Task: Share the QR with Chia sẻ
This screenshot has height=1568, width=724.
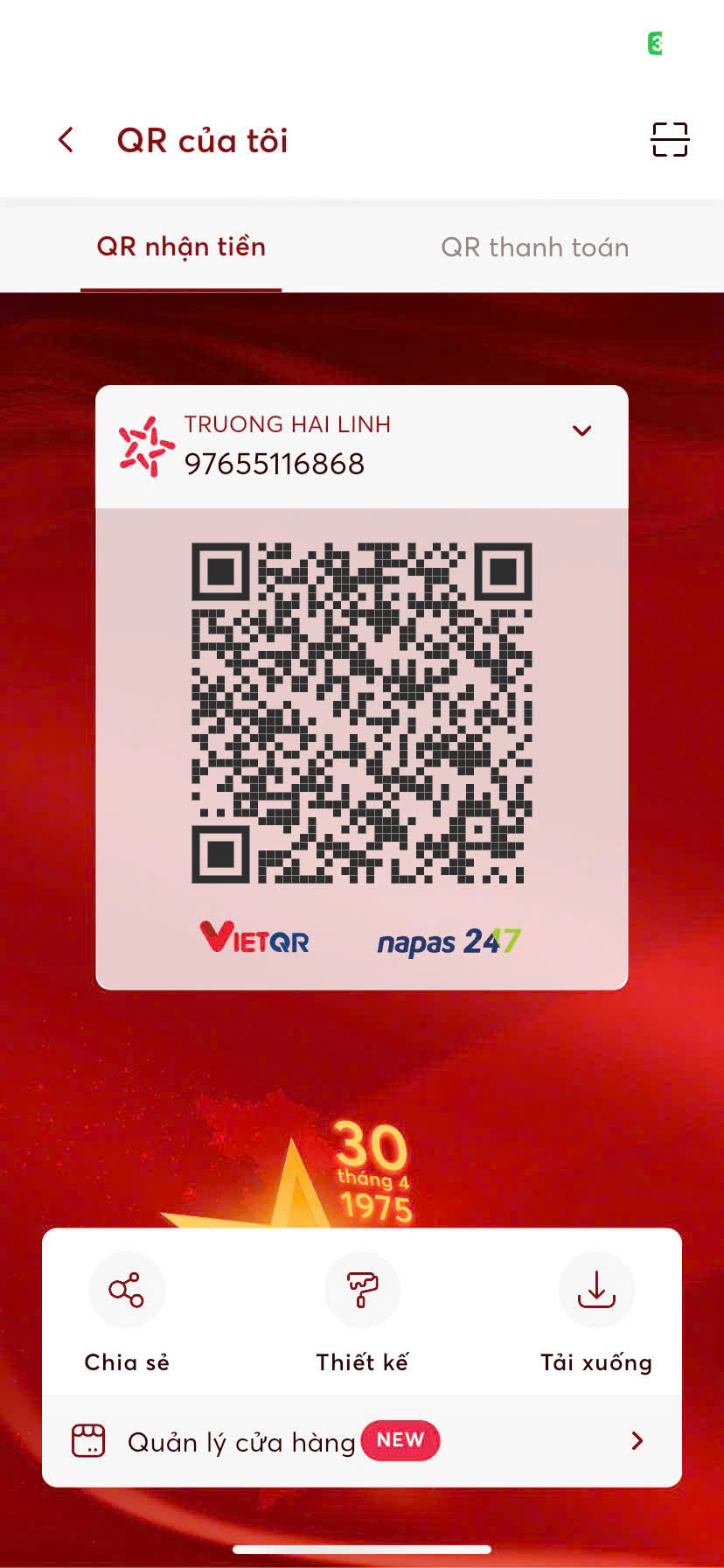Action: pyautogui.click(x=127, y=1314)
